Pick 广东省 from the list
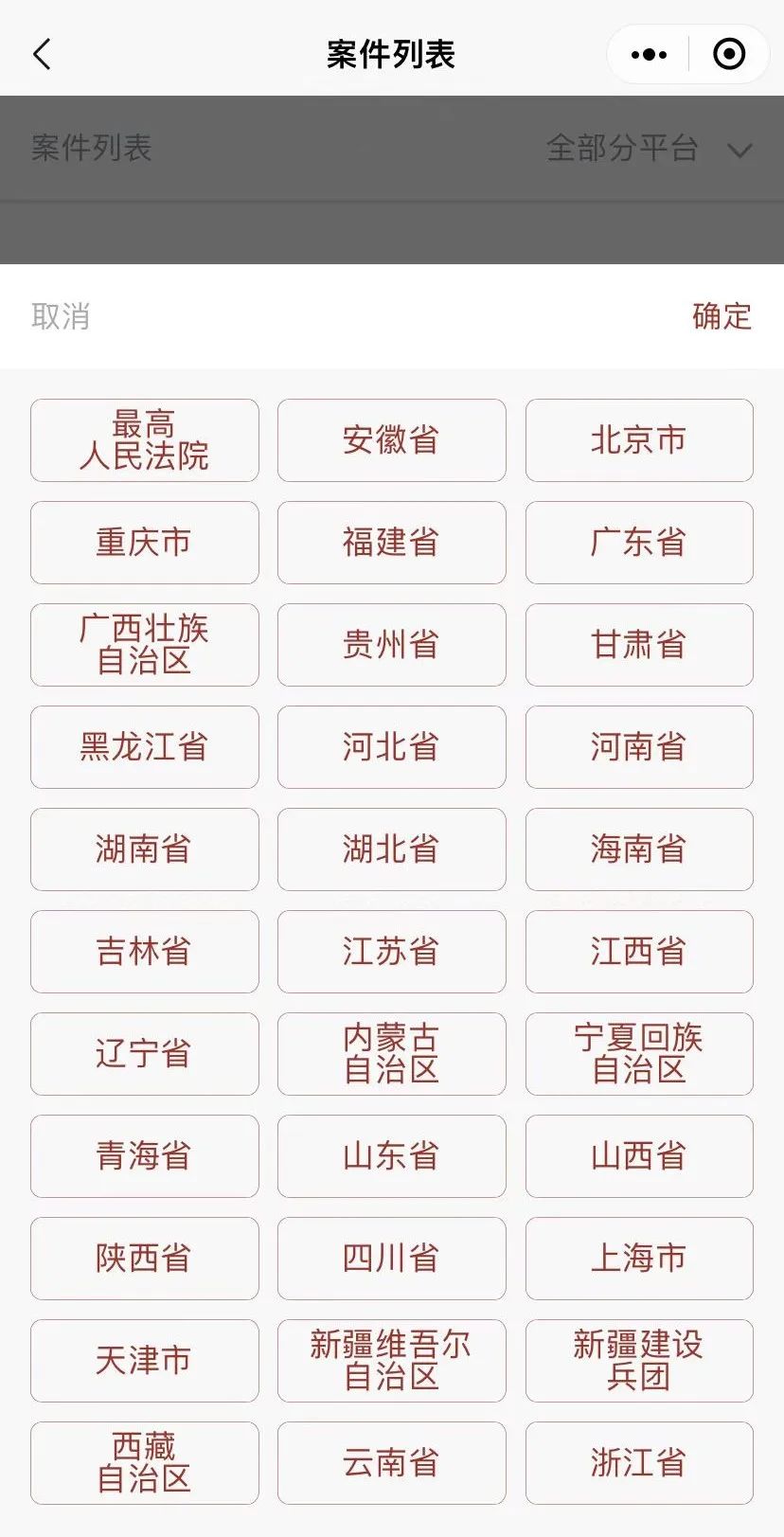Image resolution: width=784 pixels, height=1537 pixels. (x=639, y=543)
